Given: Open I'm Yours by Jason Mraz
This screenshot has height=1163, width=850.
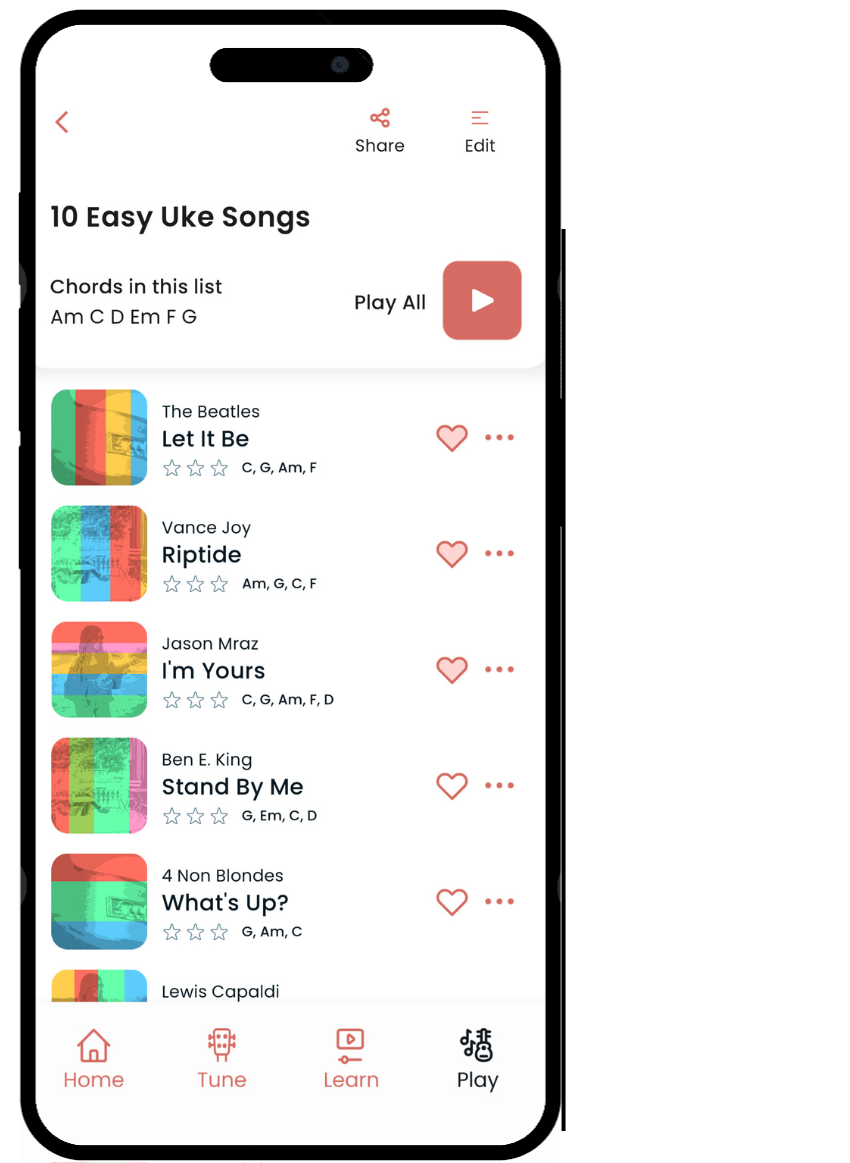Looking at the screenshot, I should (x=214, y=671).
